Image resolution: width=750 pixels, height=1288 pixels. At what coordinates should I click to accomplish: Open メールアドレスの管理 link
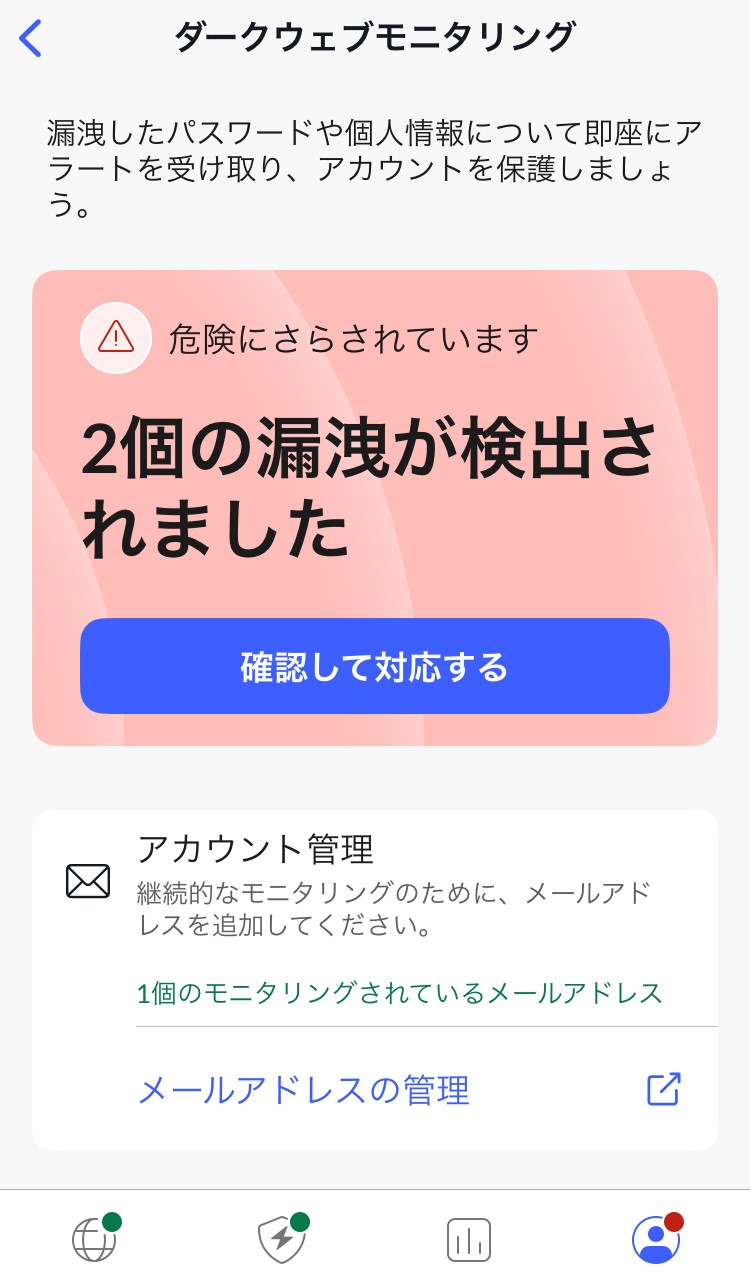(x=409, y=1090)
